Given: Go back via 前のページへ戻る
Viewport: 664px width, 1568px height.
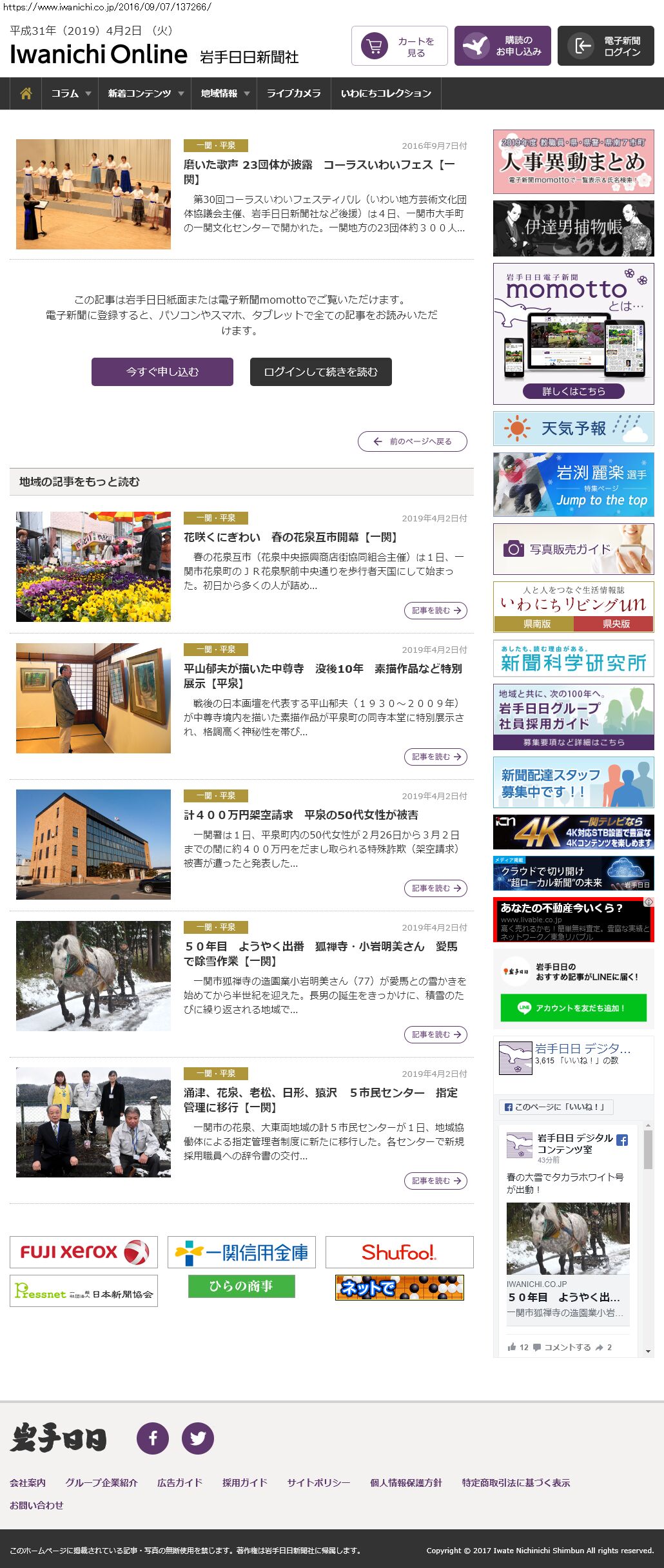Looking at the screenshot, I should [413, 441].
